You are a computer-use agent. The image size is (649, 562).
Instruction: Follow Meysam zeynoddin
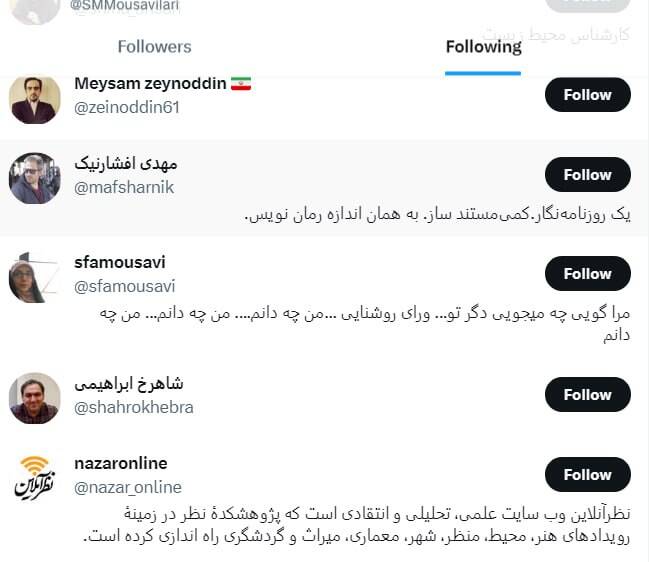point(587,95)
